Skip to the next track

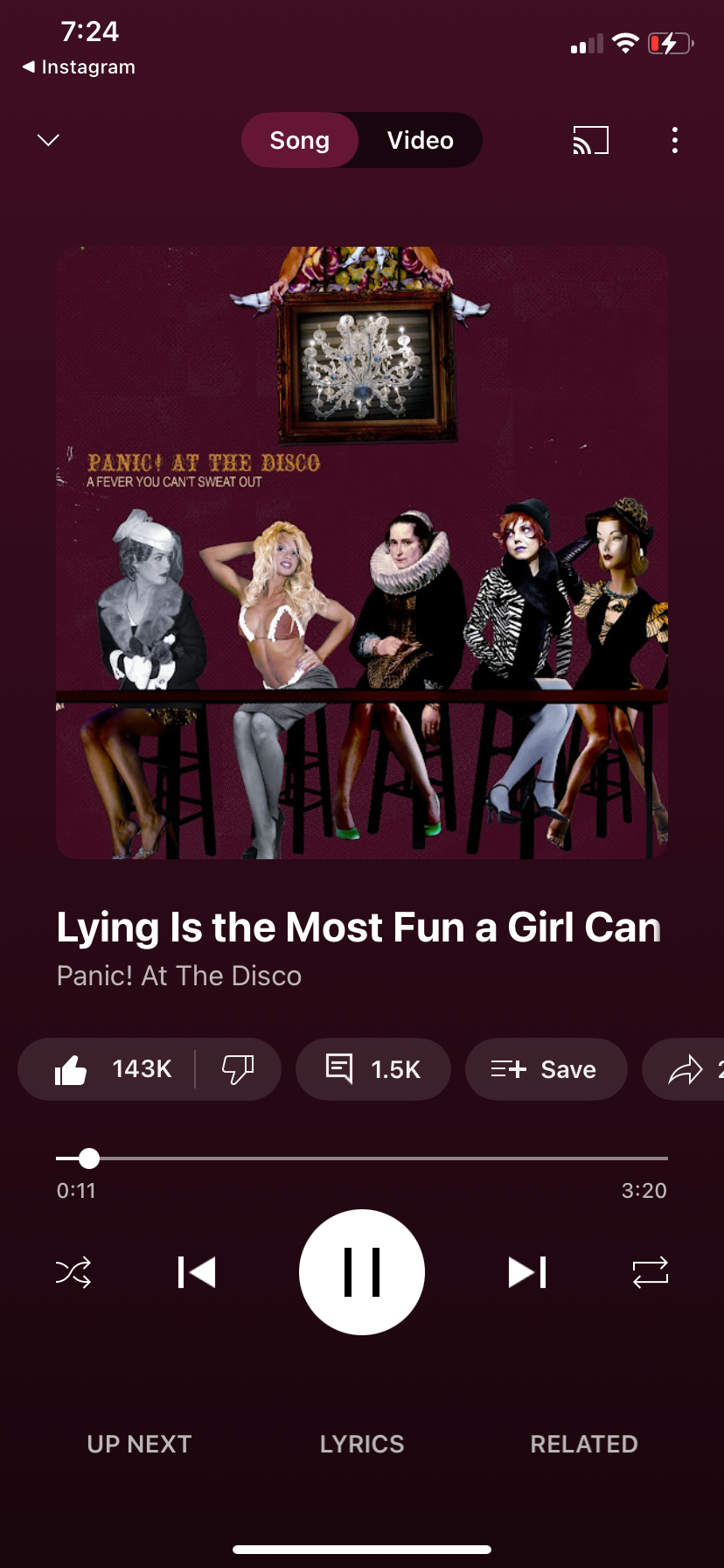[527, 1271]
